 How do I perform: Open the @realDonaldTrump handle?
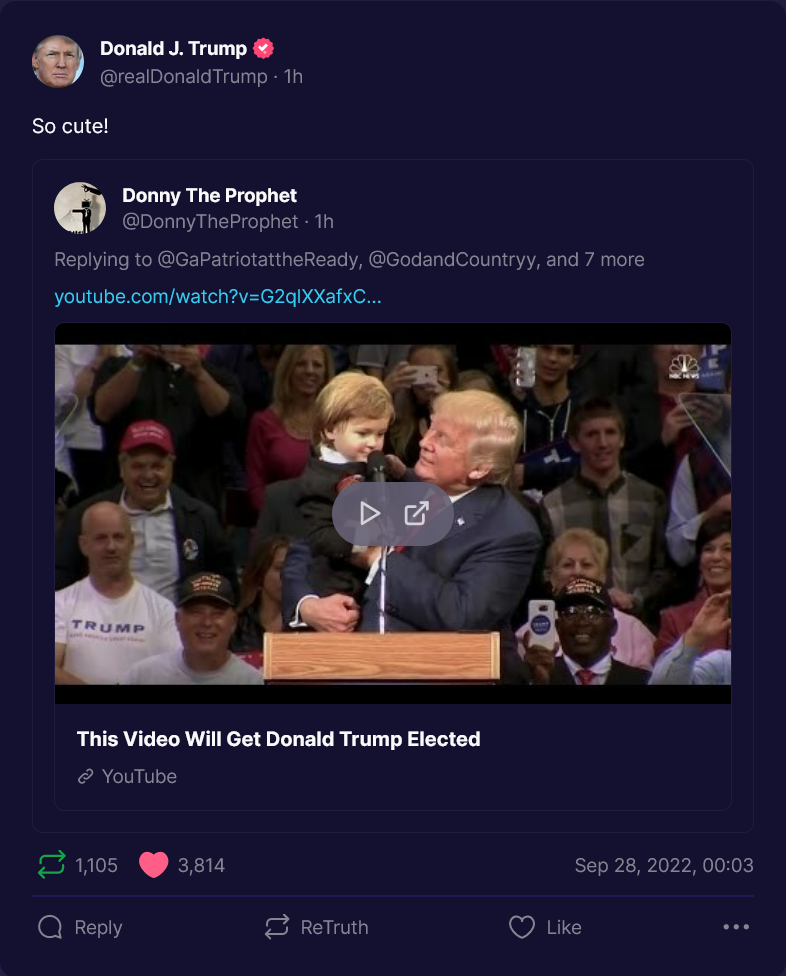coord(184,77)
